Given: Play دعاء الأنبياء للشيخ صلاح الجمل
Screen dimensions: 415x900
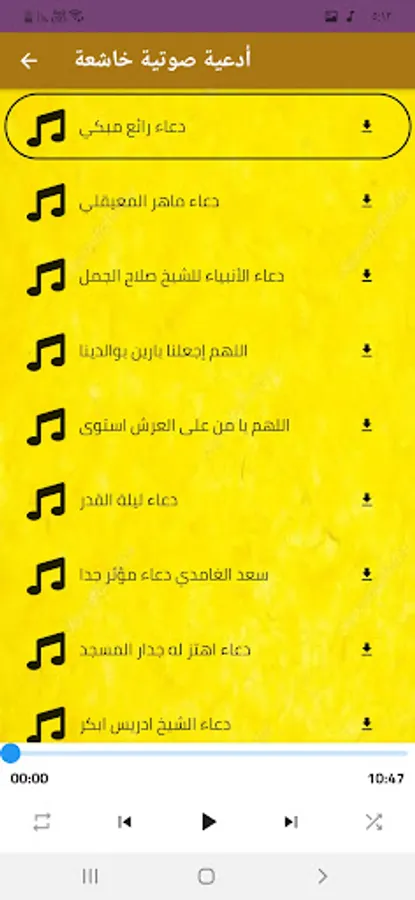Looking at the screenshot, I should coord(208,276).
